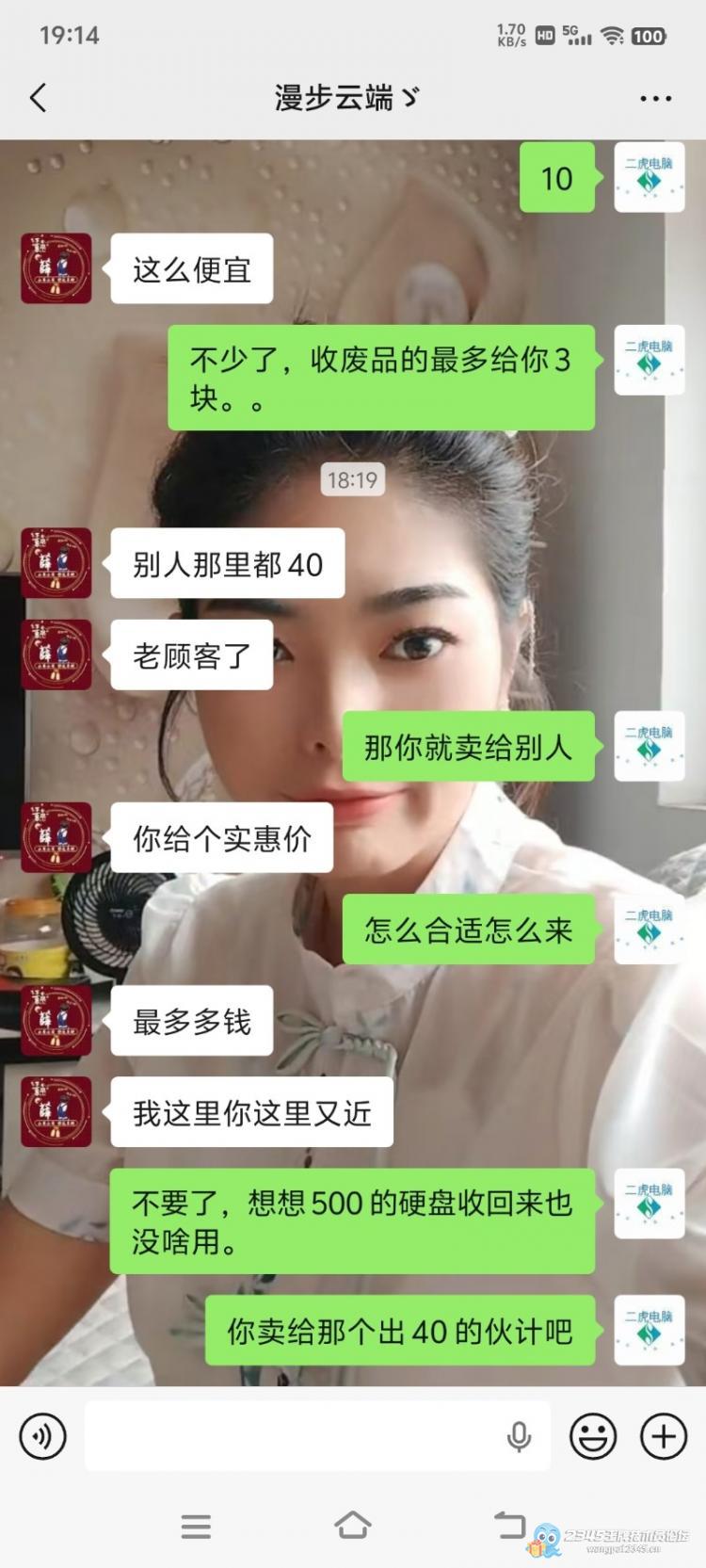This screenshot has height=1568, width=706.
Task: Tap the microphone icon in text field
Action: pyautogui.click(x=519, y=1437)
